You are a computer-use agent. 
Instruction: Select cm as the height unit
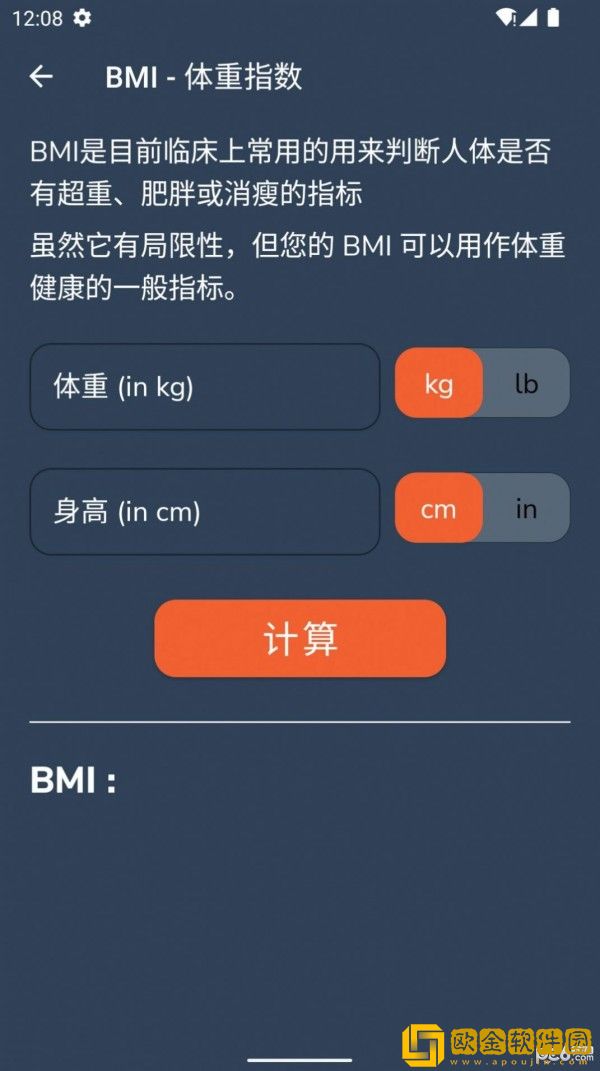[x=439, y=509]
